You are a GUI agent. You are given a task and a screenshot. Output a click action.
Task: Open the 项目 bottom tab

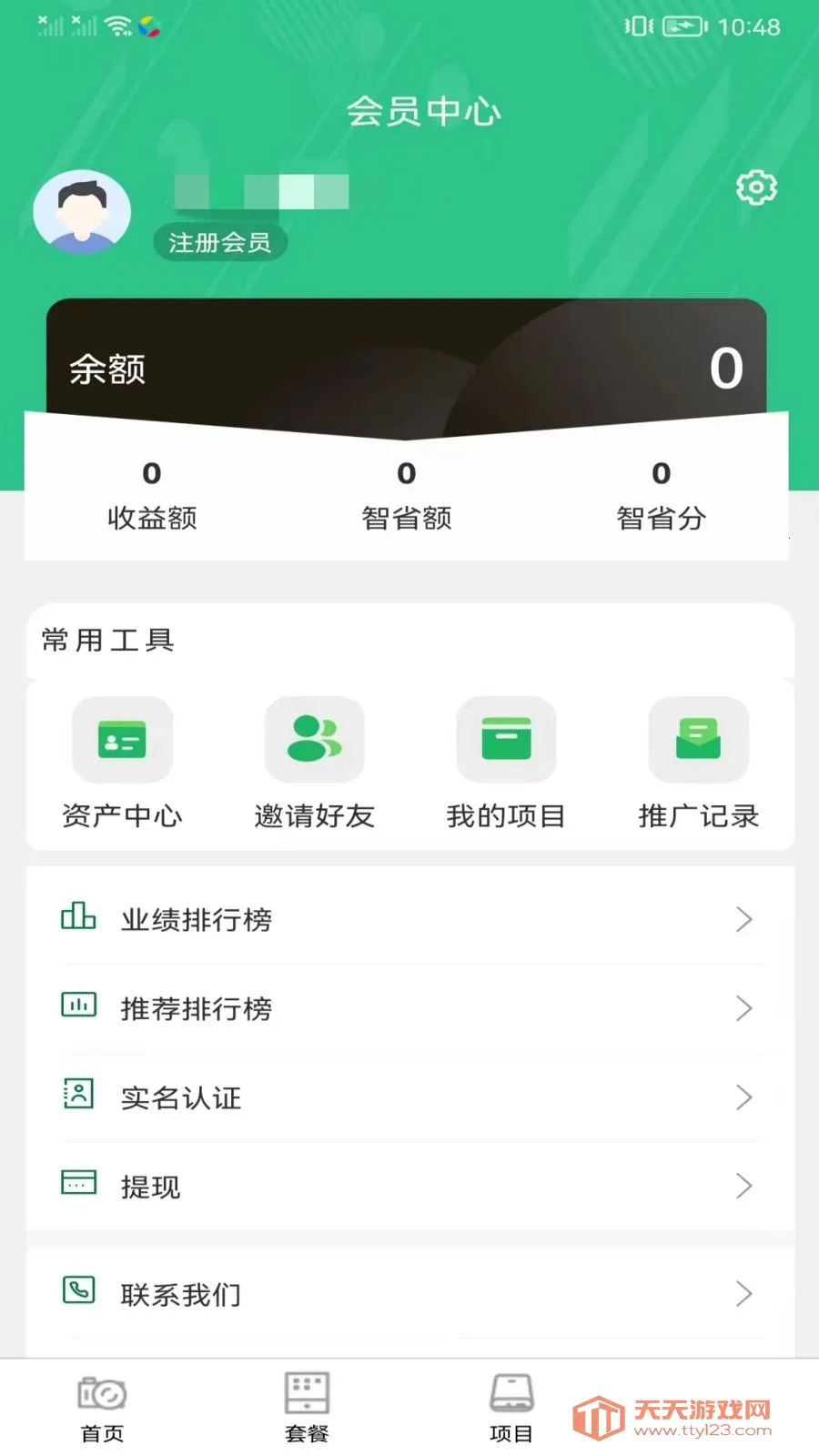click(x=511, y=1406)
